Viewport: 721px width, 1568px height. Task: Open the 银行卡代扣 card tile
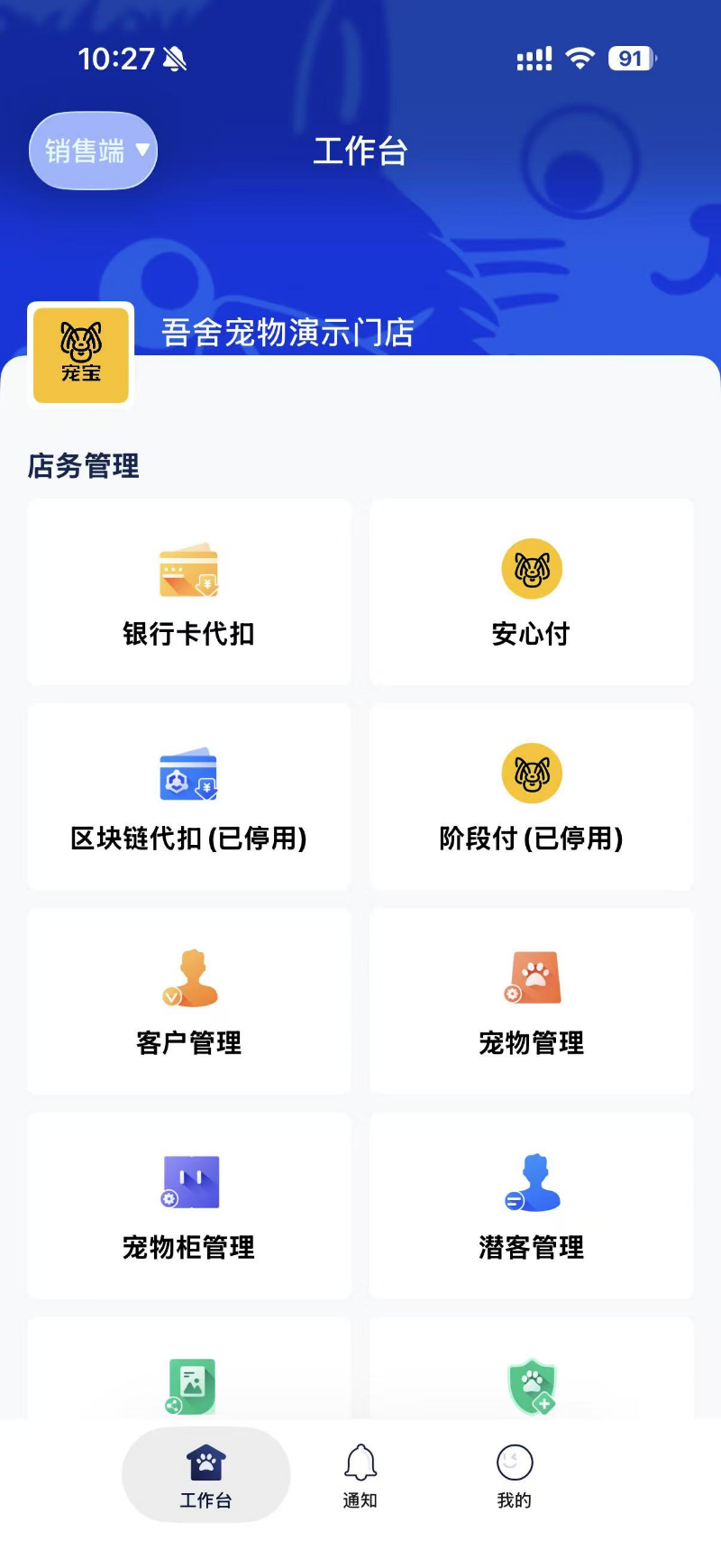(188, 592)
